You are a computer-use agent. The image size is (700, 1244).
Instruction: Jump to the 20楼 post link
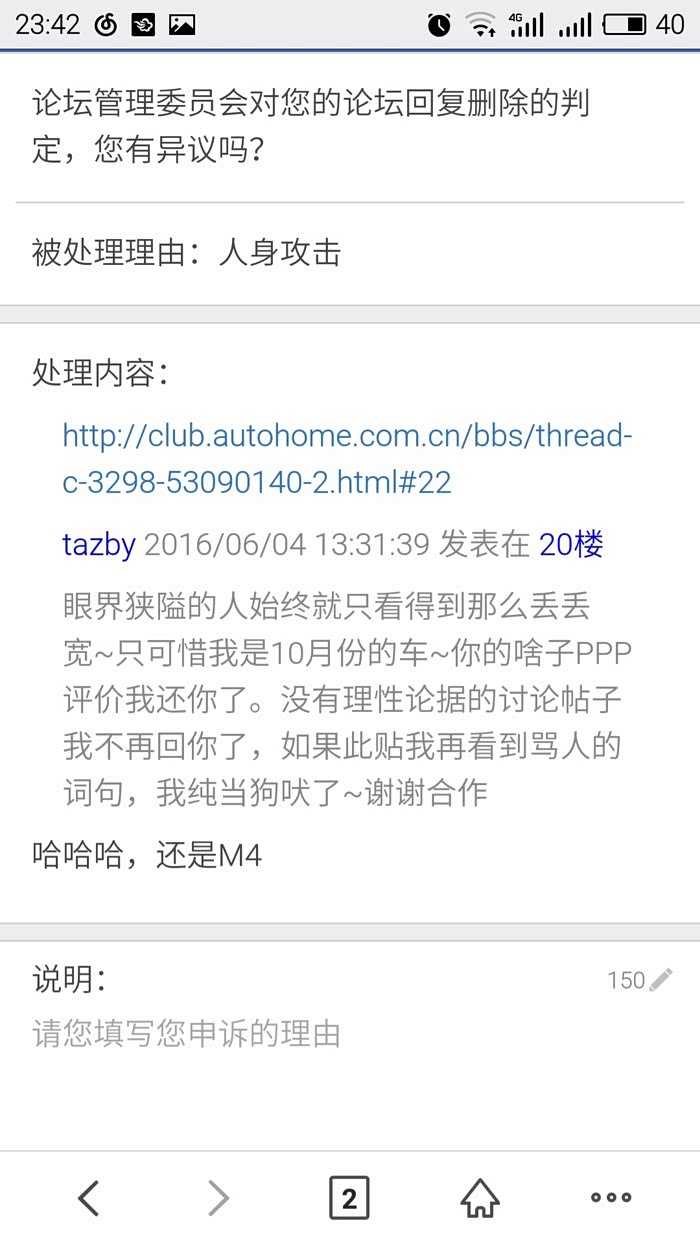pos(571,545)
